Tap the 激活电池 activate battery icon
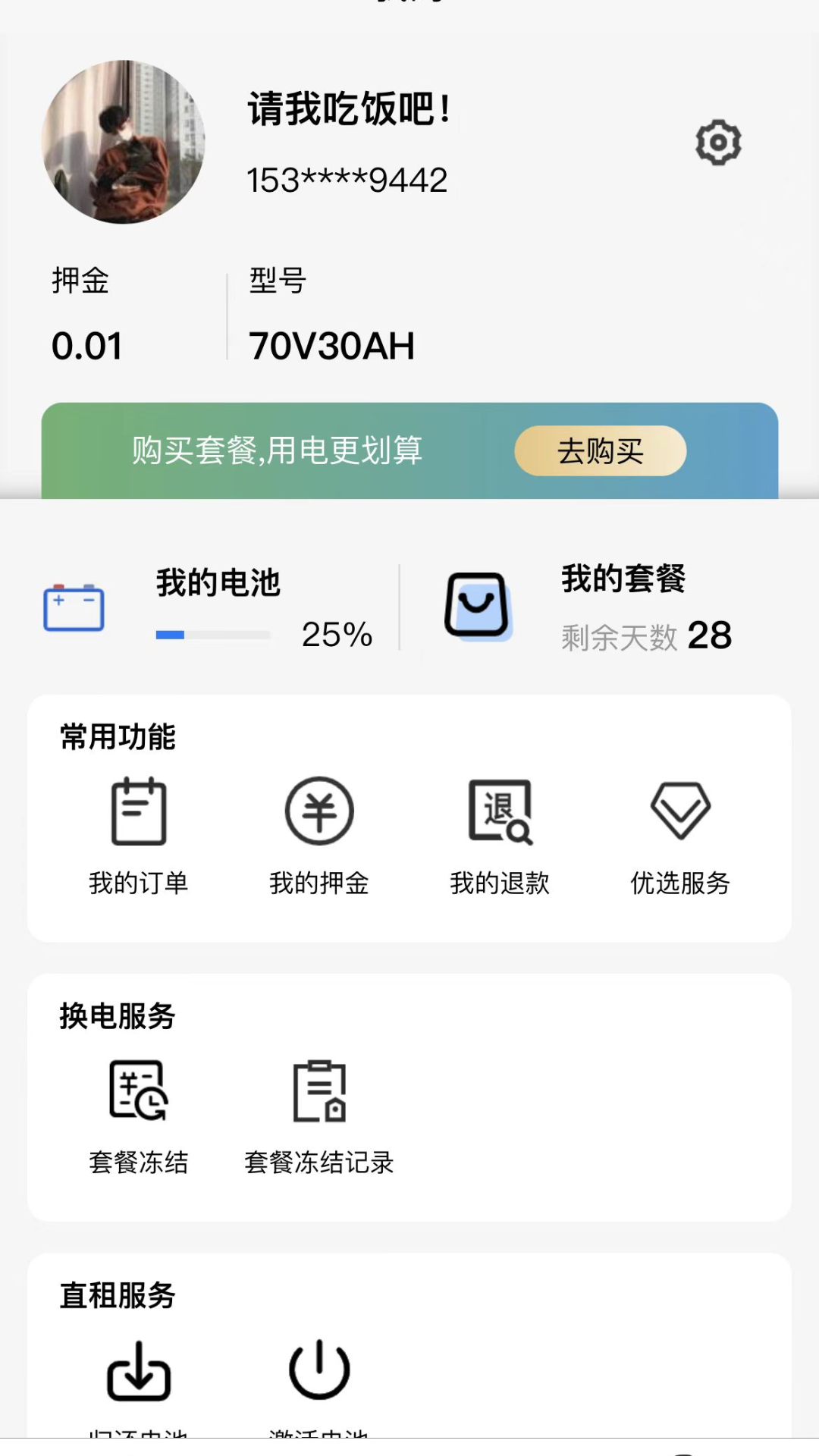The height and width of the screenshot is (1456, 819). 319,1371
